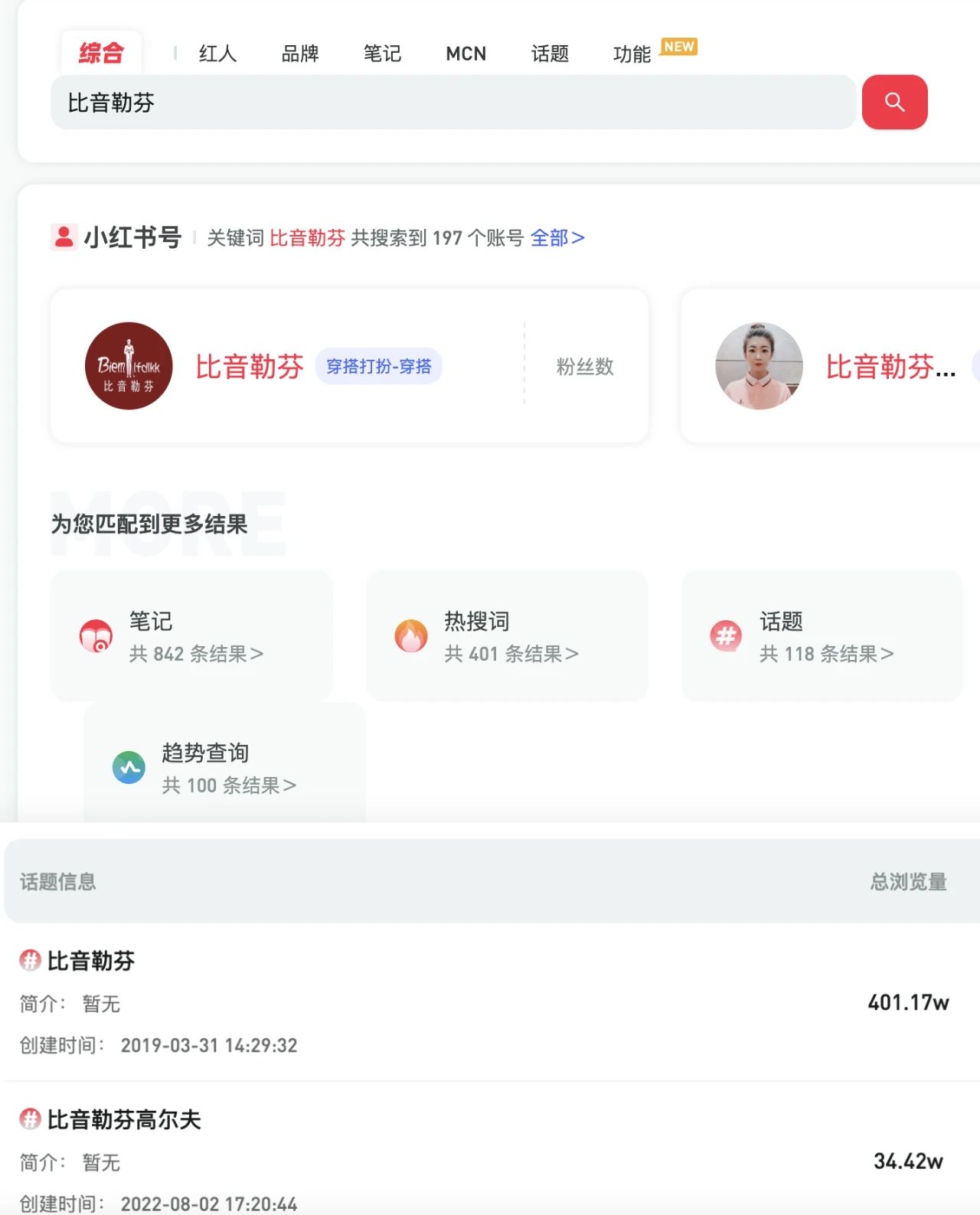Screen dimensions: 980x1215
Task: Open 笔记 card with 842 results
Action: coord(191,636)
